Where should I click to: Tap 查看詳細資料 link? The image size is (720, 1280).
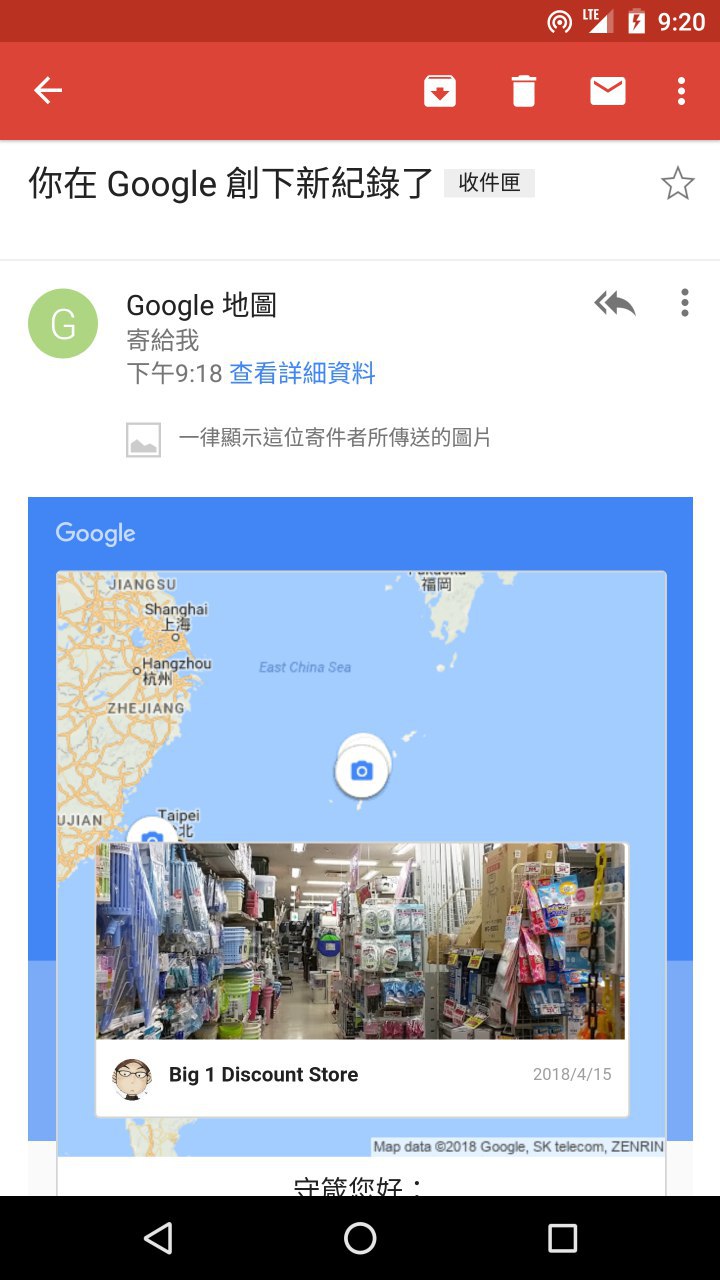coord(302,374)
